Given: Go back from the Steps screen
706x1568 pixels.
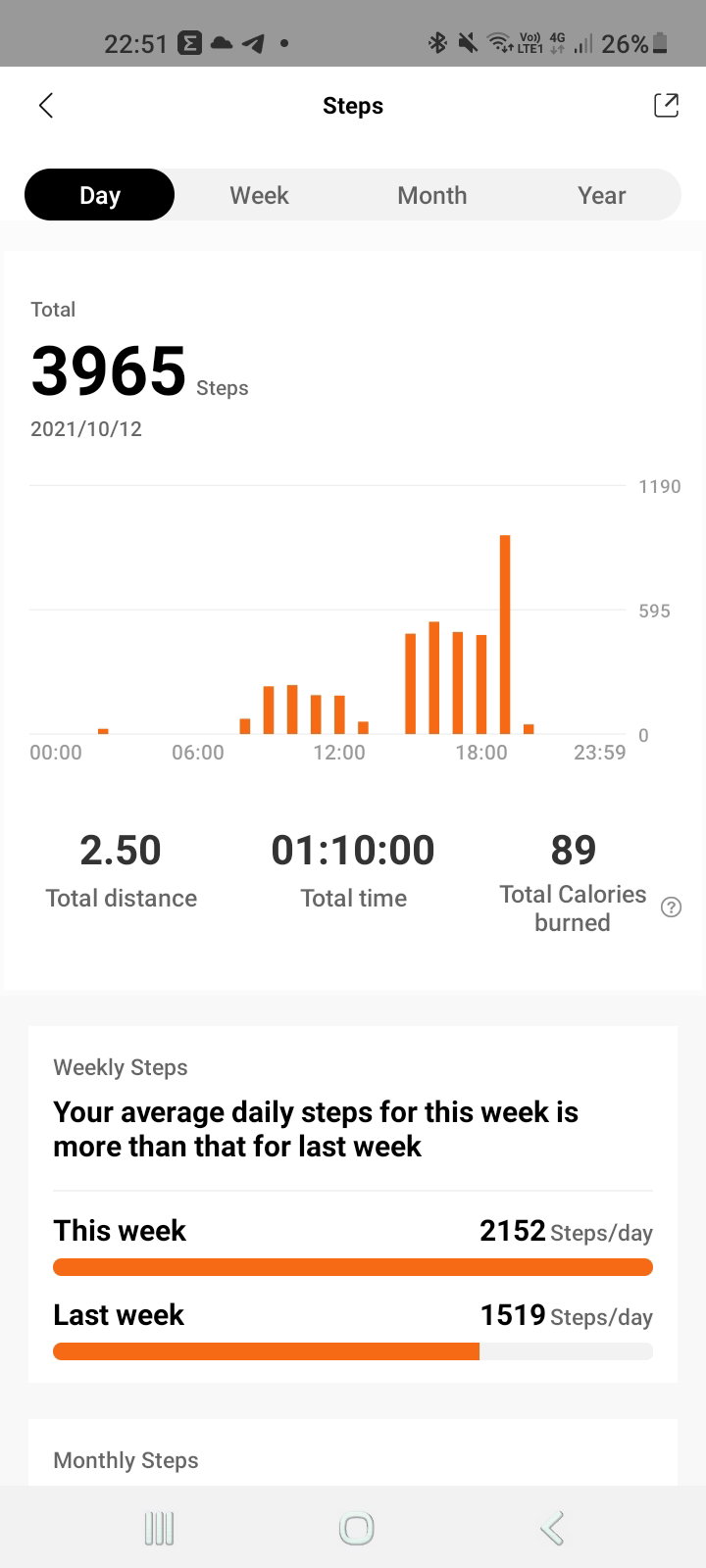Looking at the screenshot, I should coord(46,106).
